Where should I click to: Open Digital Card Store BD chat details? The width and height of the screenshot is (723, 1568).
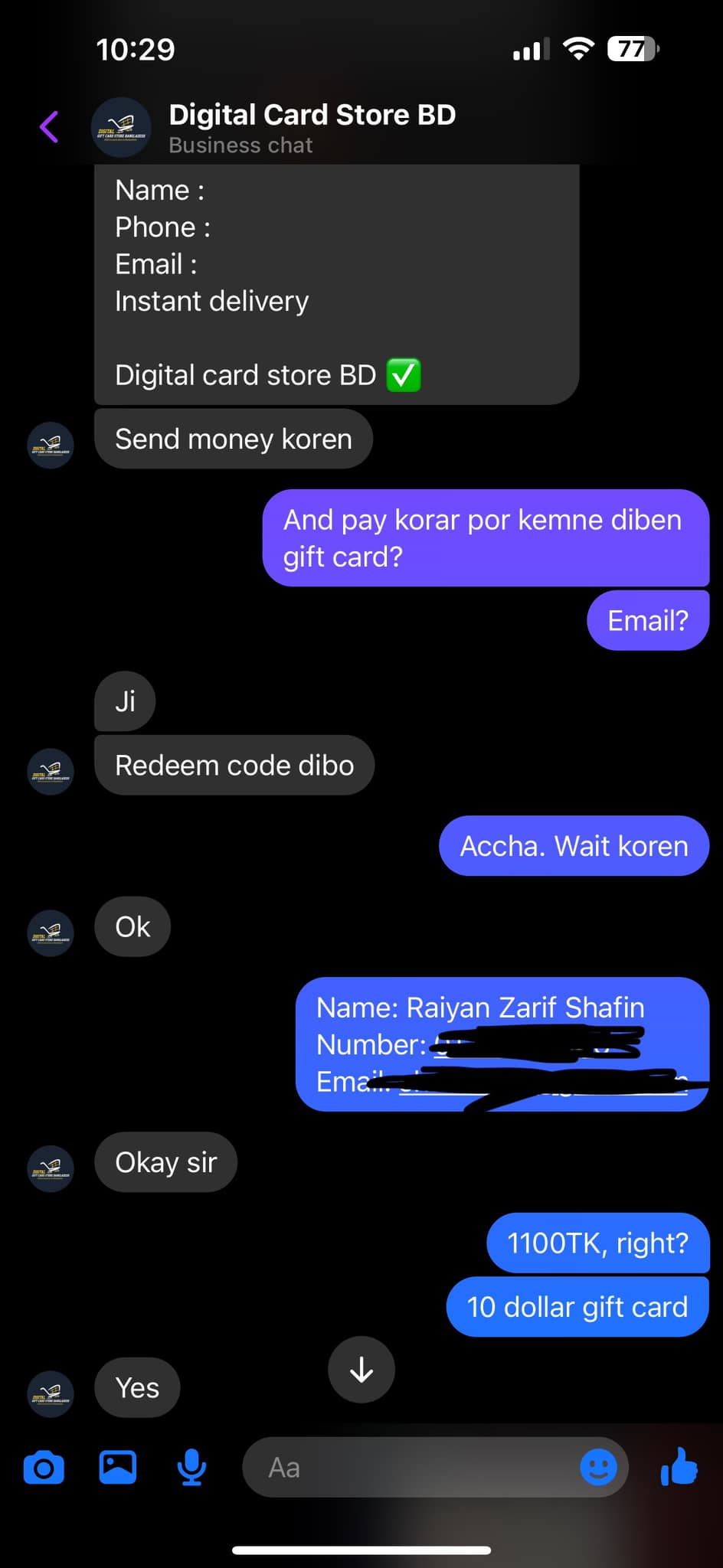tap(312, 127)
